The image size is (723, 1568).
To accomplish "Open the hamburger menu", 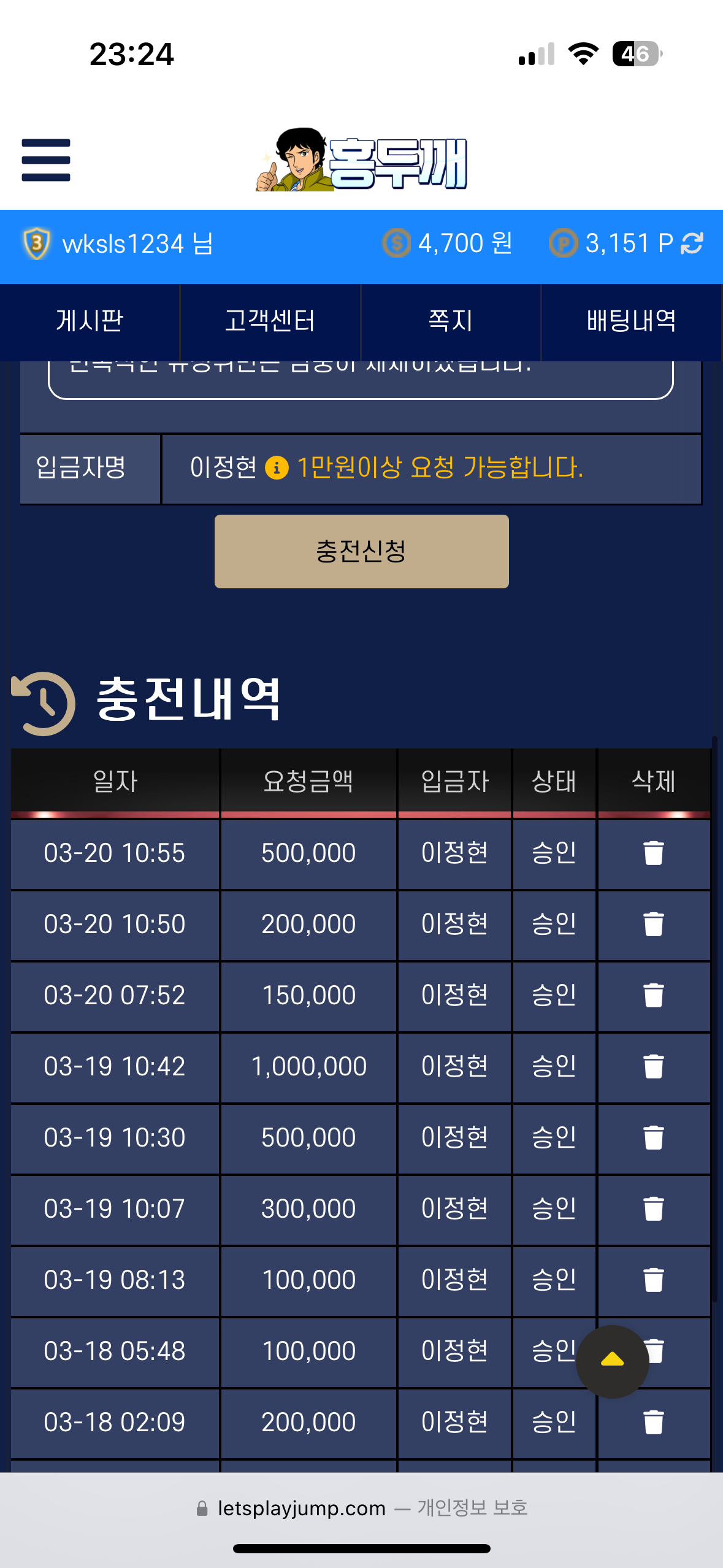I will click(46, 160).
